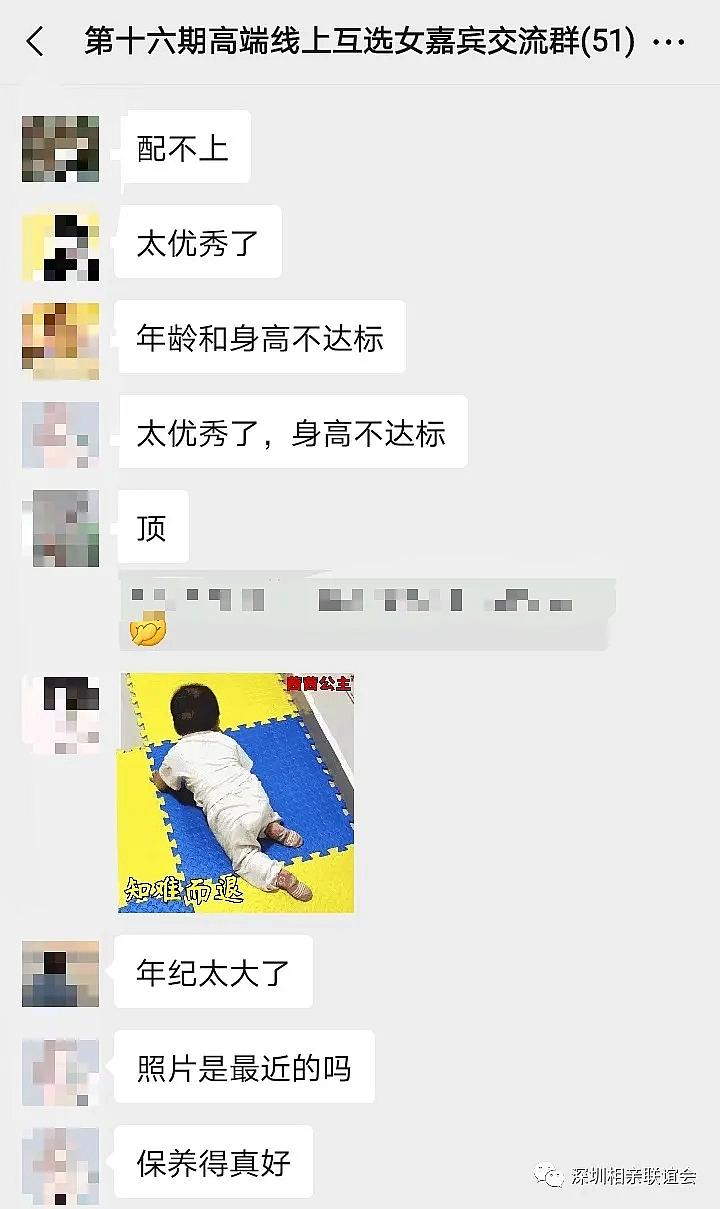Image resolution: width=720 pixels, height=1209 pixels.
Task: Open avatar of the member who posted 顶
Action: pyautogui.click(x=61, y=528)
